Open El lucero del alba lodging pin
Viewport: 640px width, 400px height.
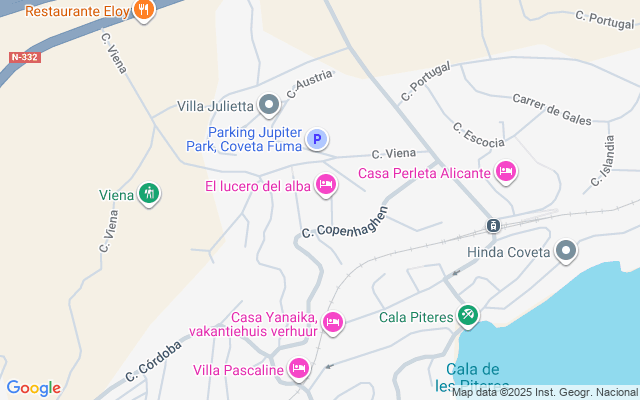click(325, 185)
